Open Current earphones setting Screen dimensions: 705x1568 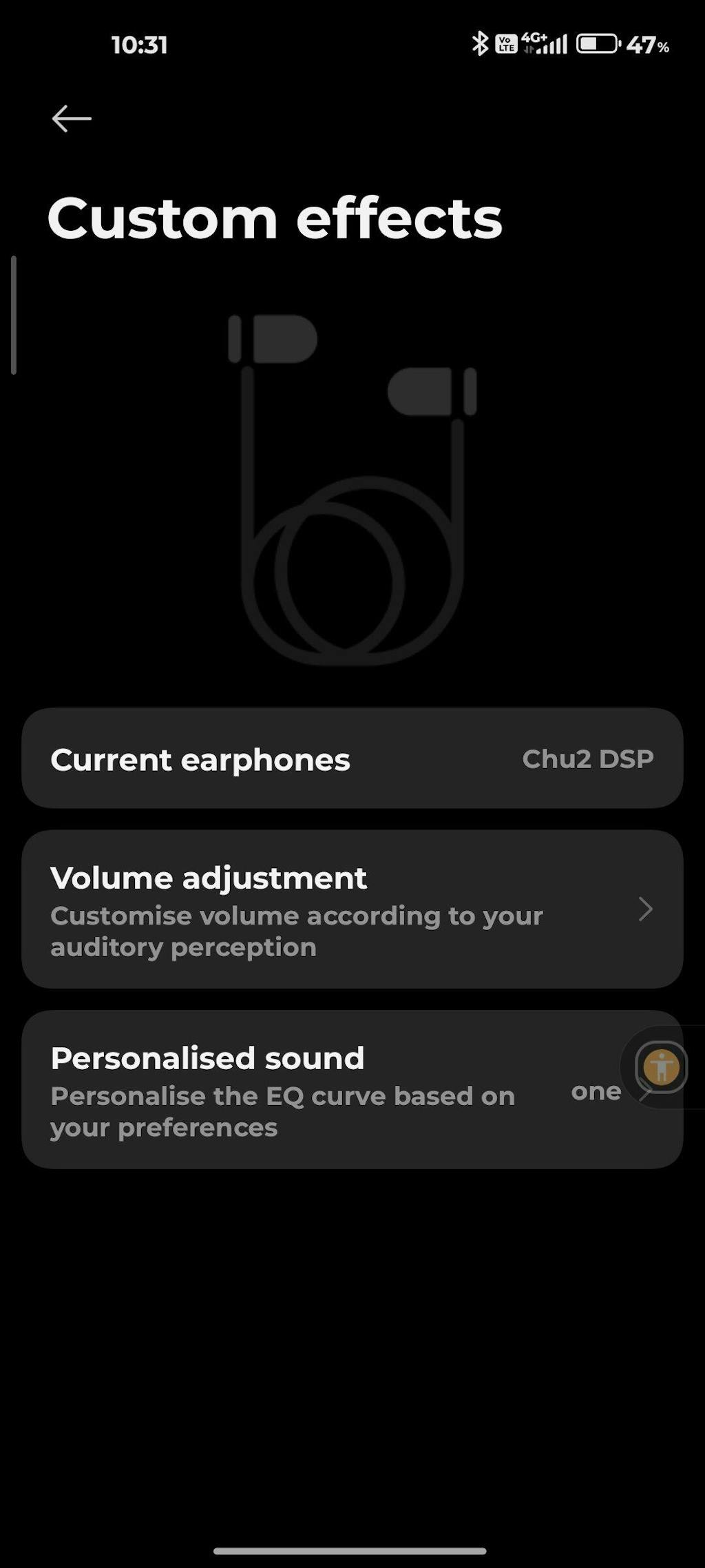352,759
